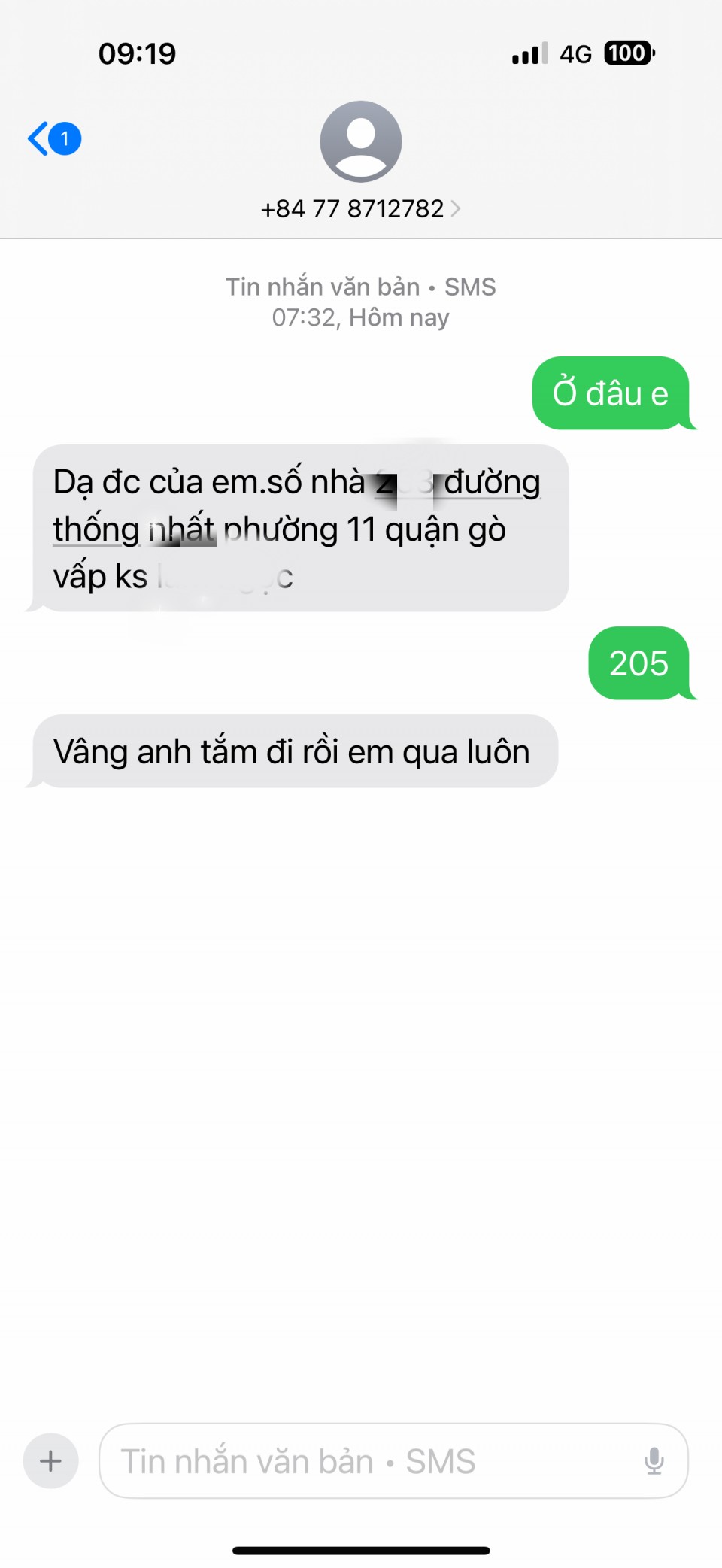The height and width of the screenshot is (1568, 722).
Task: Start voice dictation with the microphone
Action: tap(654, 1461)
